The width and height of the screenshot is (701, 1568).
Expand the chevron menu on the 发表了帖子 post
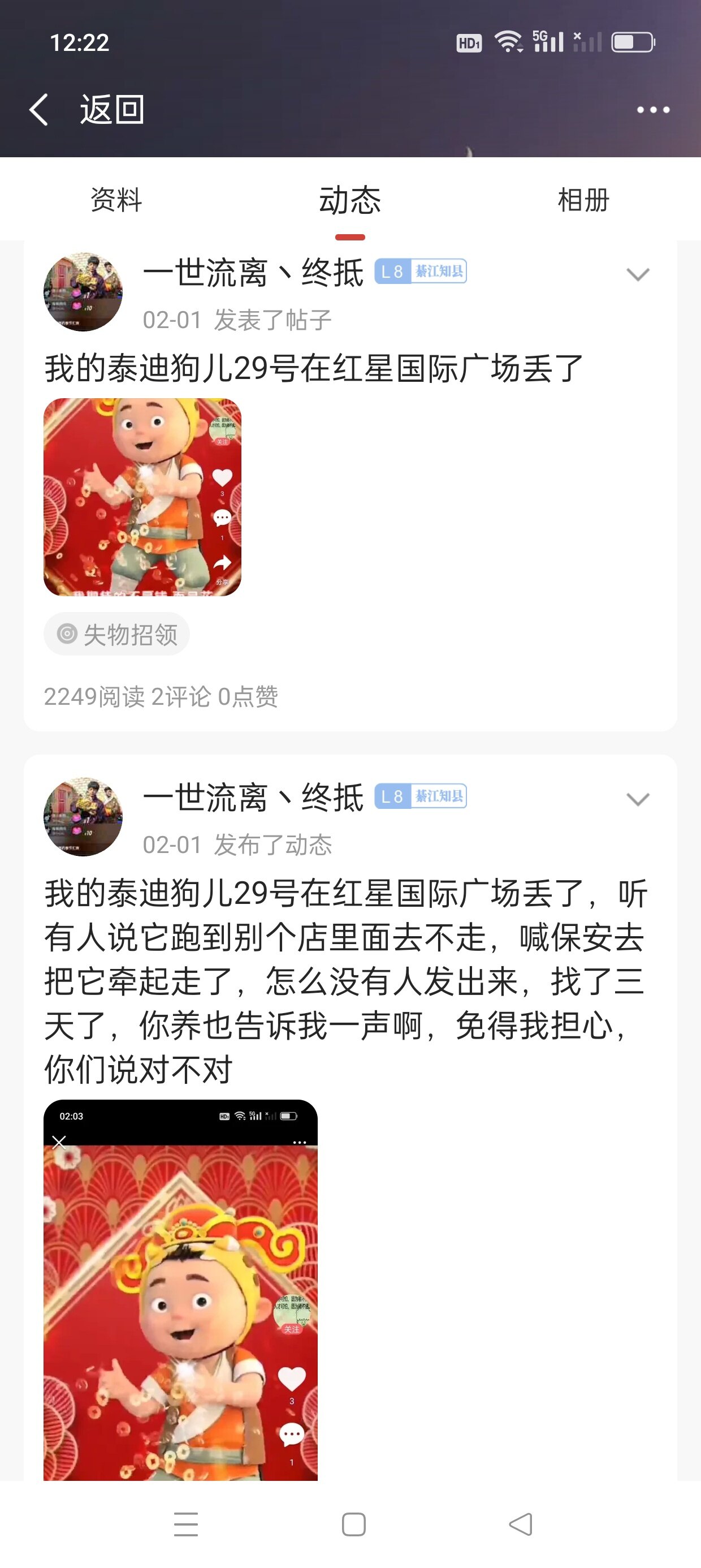[638, 274]
